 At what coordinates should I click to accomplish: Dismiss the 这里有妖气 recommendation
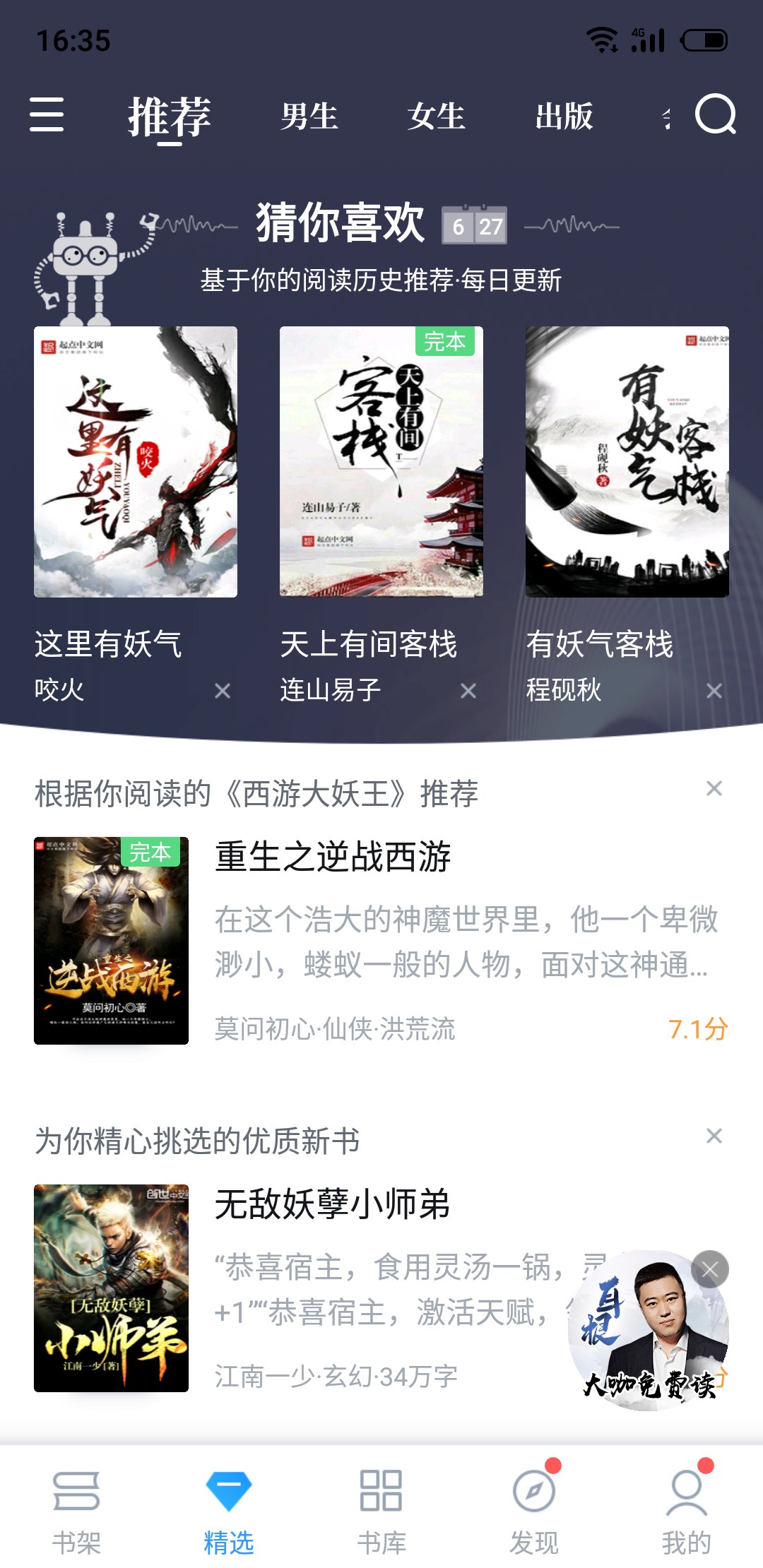coord(223,691)
